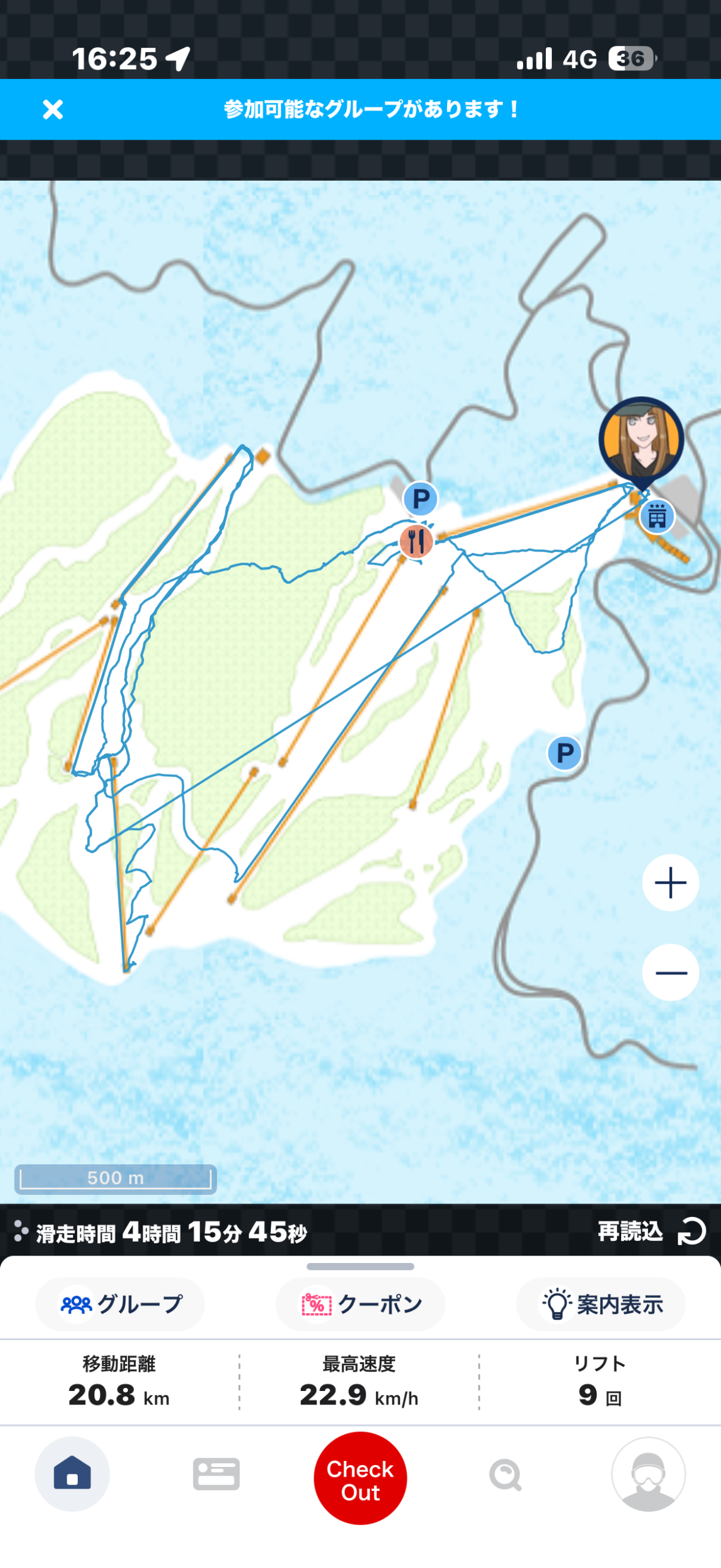This screenshot has height=1568, width=721.
Task: Toggle the 案内表示 guide display
Action: point(600,1304)
